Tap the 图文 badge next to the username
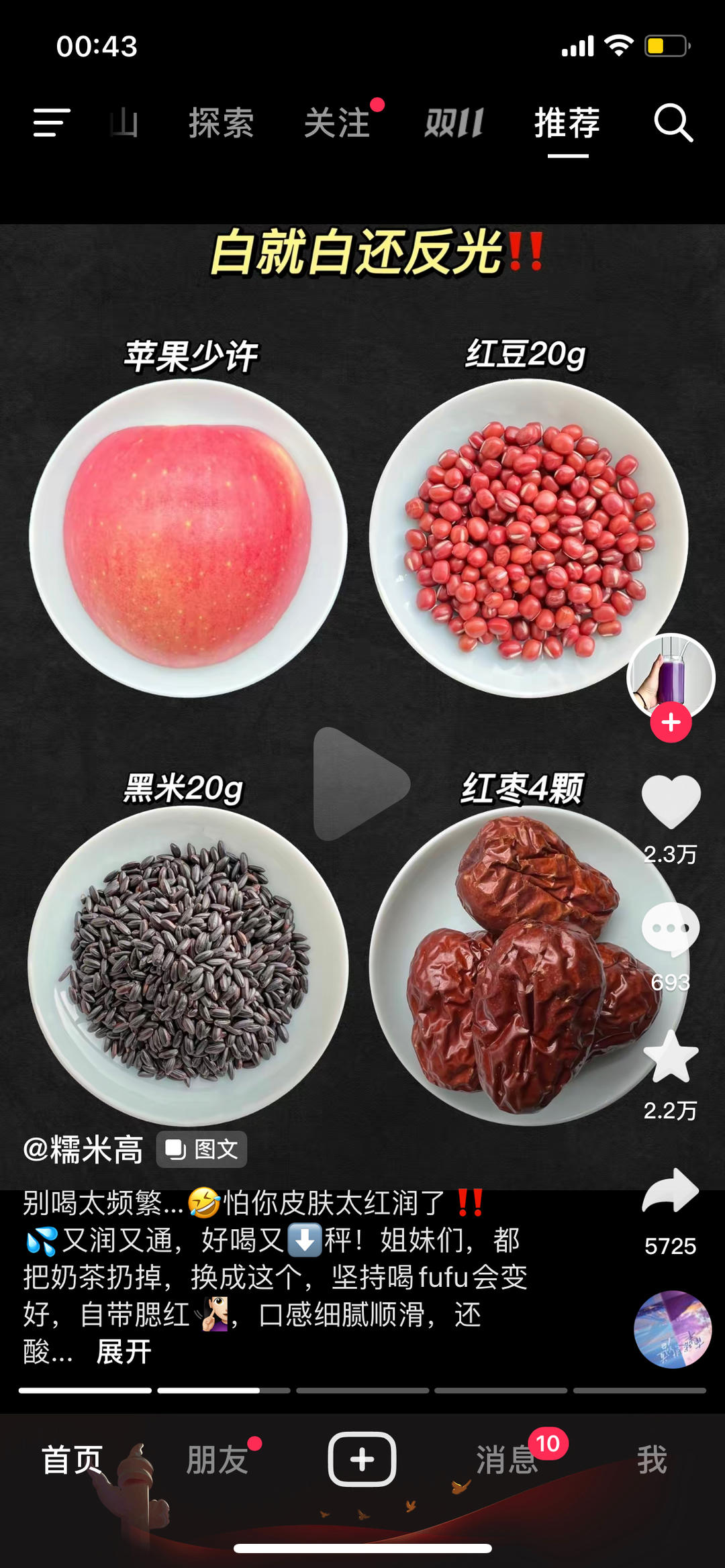Viewport: 725px width, 1568px height. click(201, 1149)
